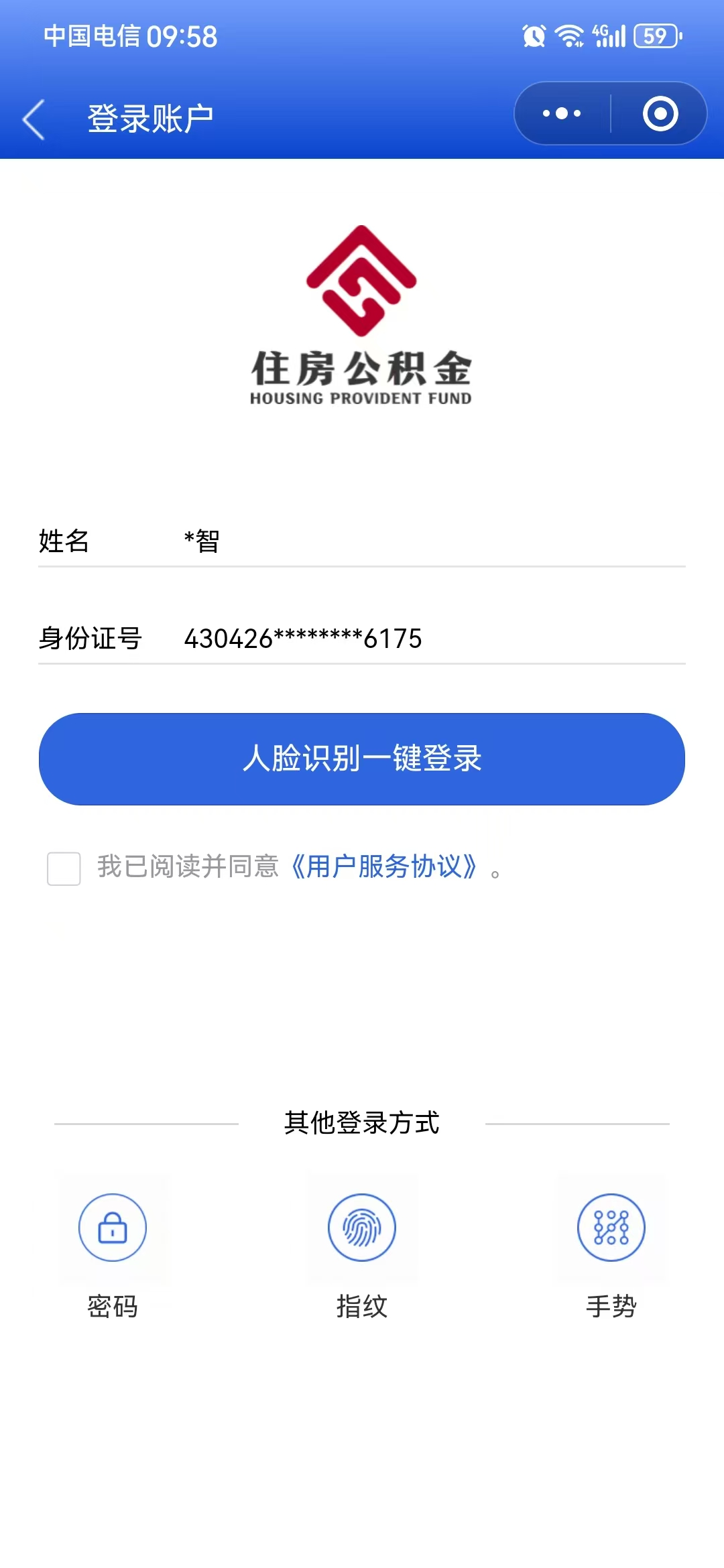Viewport: 724px width, 1568px height.
Task: Tap the 身份证号 ID number field
Action: 362,638
